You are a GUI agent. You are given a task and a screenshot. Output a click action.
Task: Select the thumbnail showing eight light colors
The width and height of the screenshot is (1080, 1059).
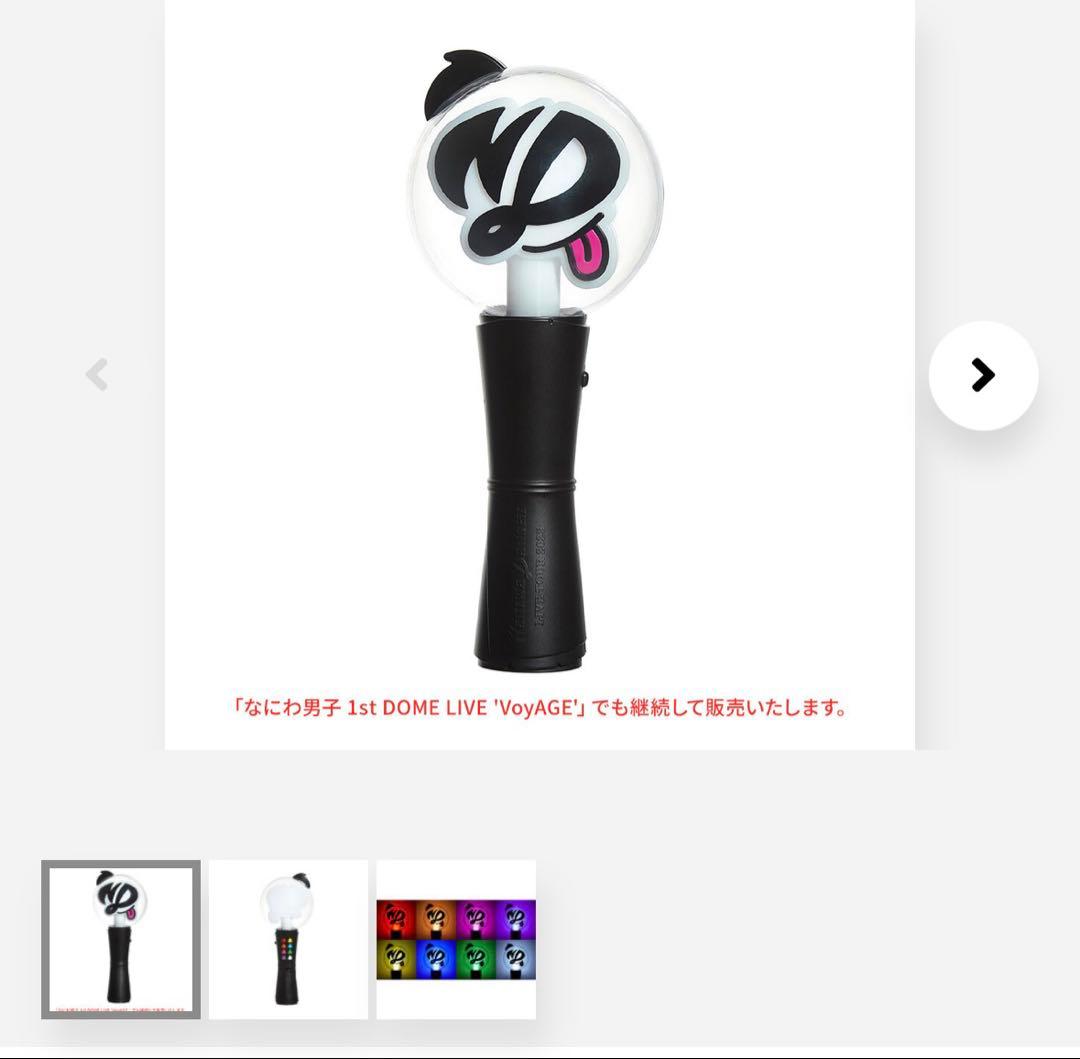pos(456,939)
